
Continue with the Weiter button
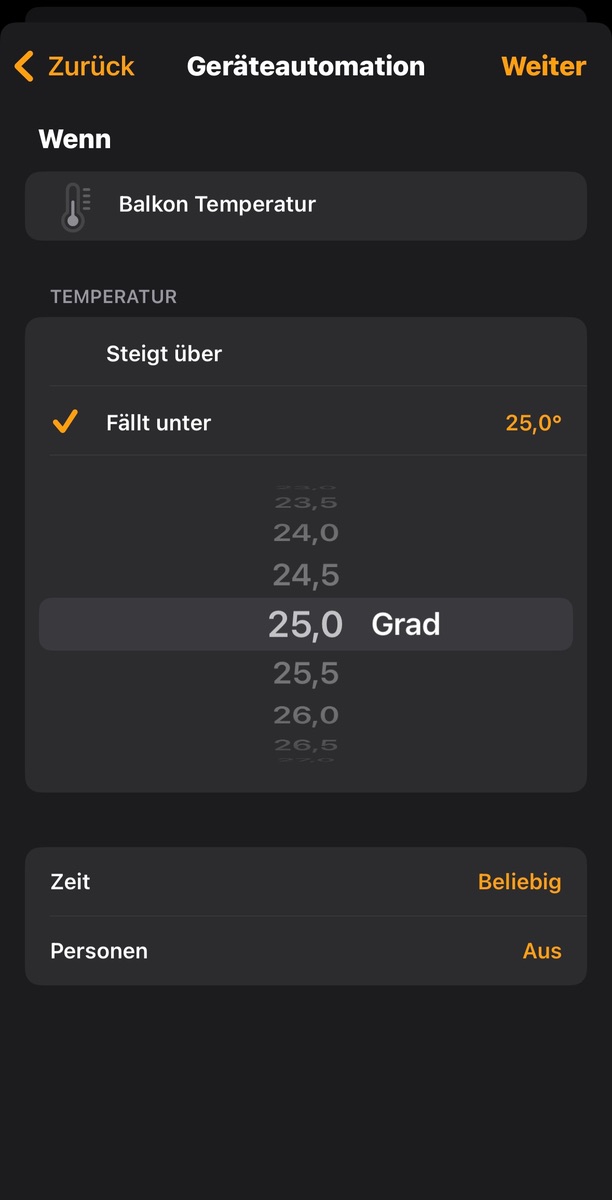tap(543, 67)
